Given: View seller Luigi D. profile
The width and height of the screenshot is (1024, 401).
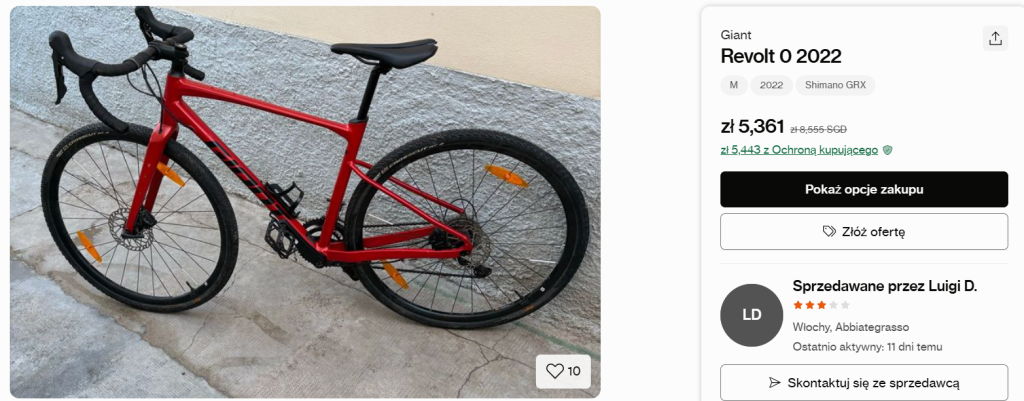Looking at the screenshot, I should click(884, 286).
